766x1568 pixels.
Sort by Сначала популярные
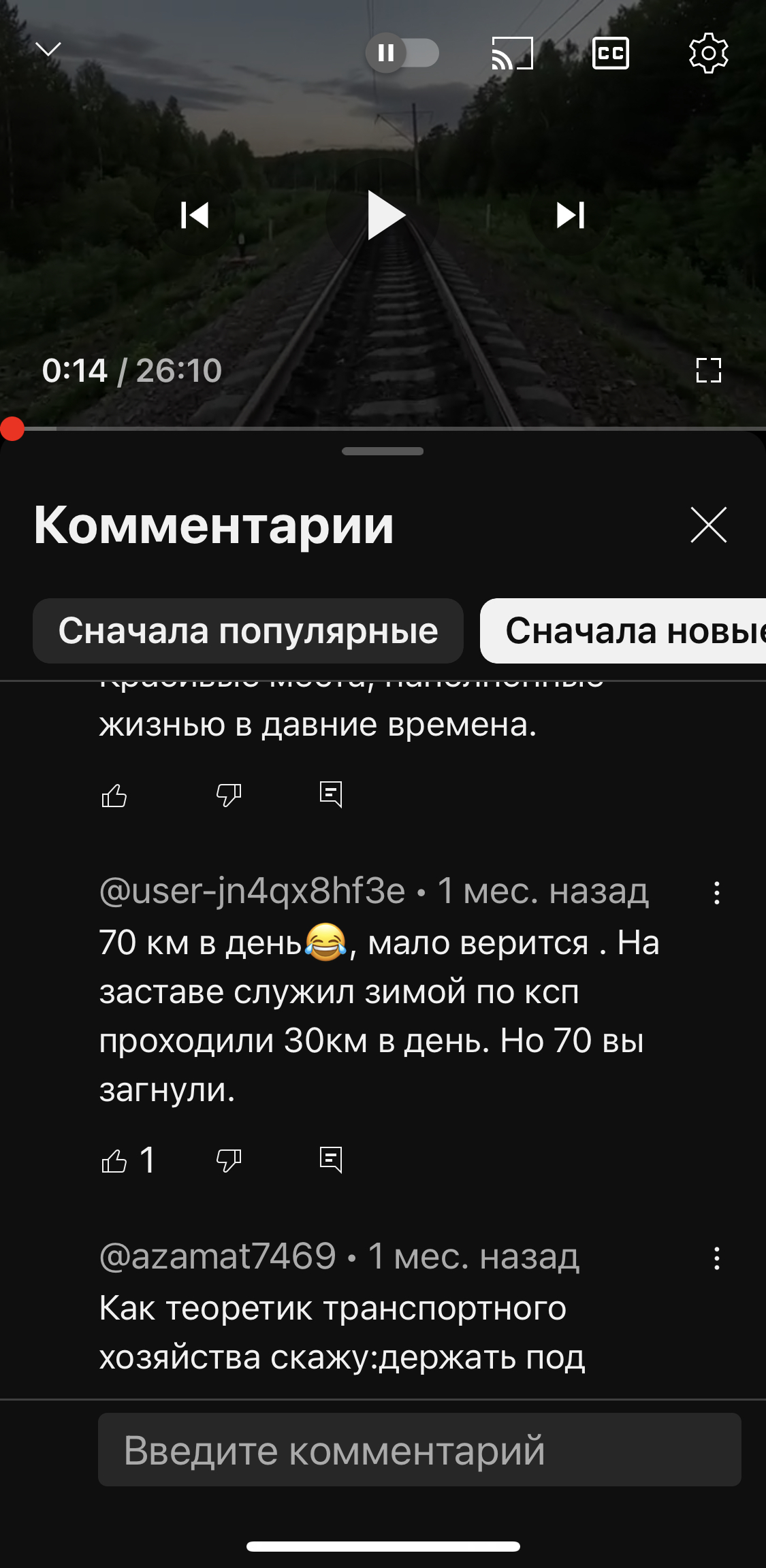(248, 631)
